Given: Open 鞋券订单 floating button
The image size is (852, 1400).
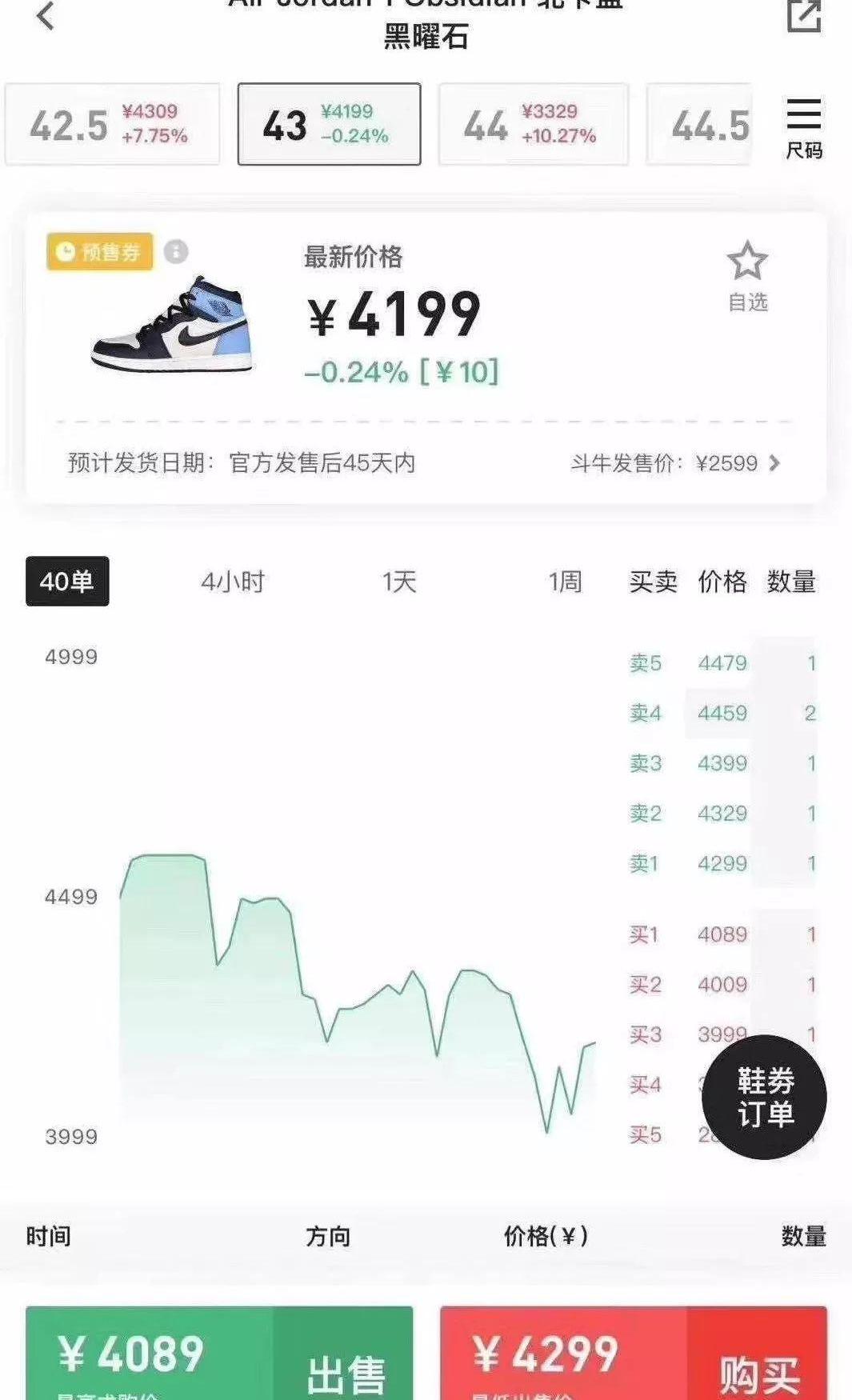Looking at the screenshot, I should 764,1097.
